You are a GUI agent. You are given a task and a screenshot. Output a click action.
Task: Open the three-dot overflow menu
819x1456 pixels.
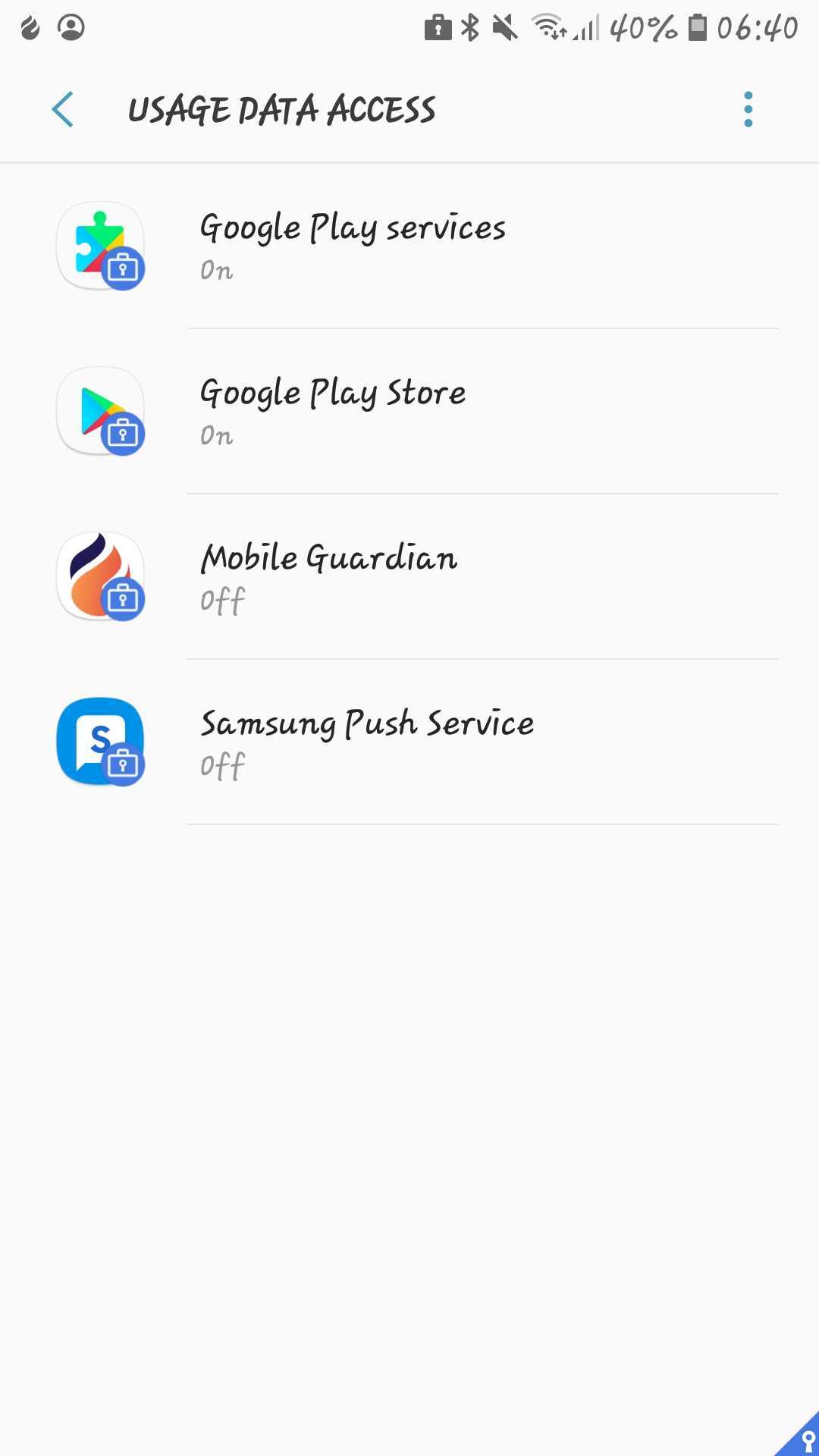pos(748,110)
